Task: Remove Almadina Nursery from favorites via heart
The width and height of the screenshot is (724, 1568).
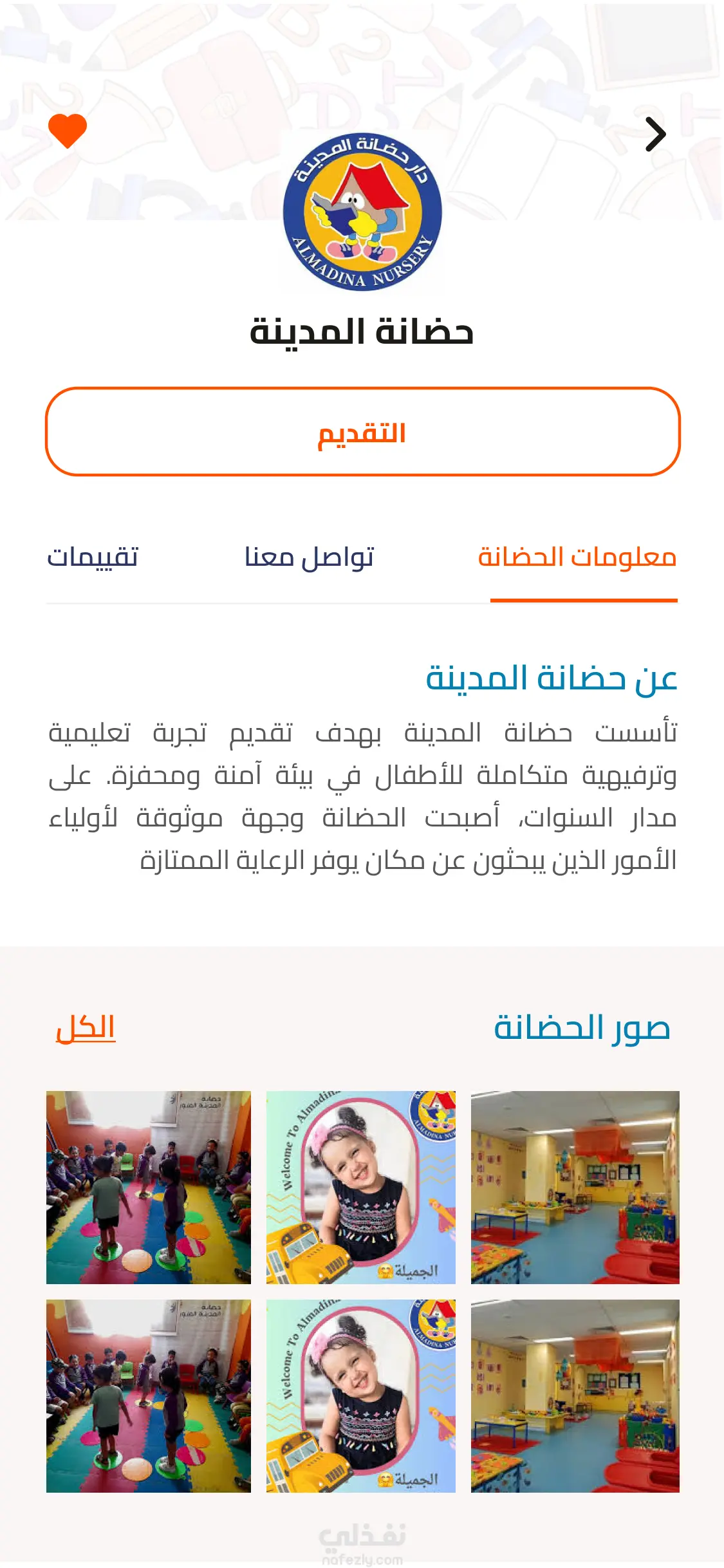Action: coord(68,131)
